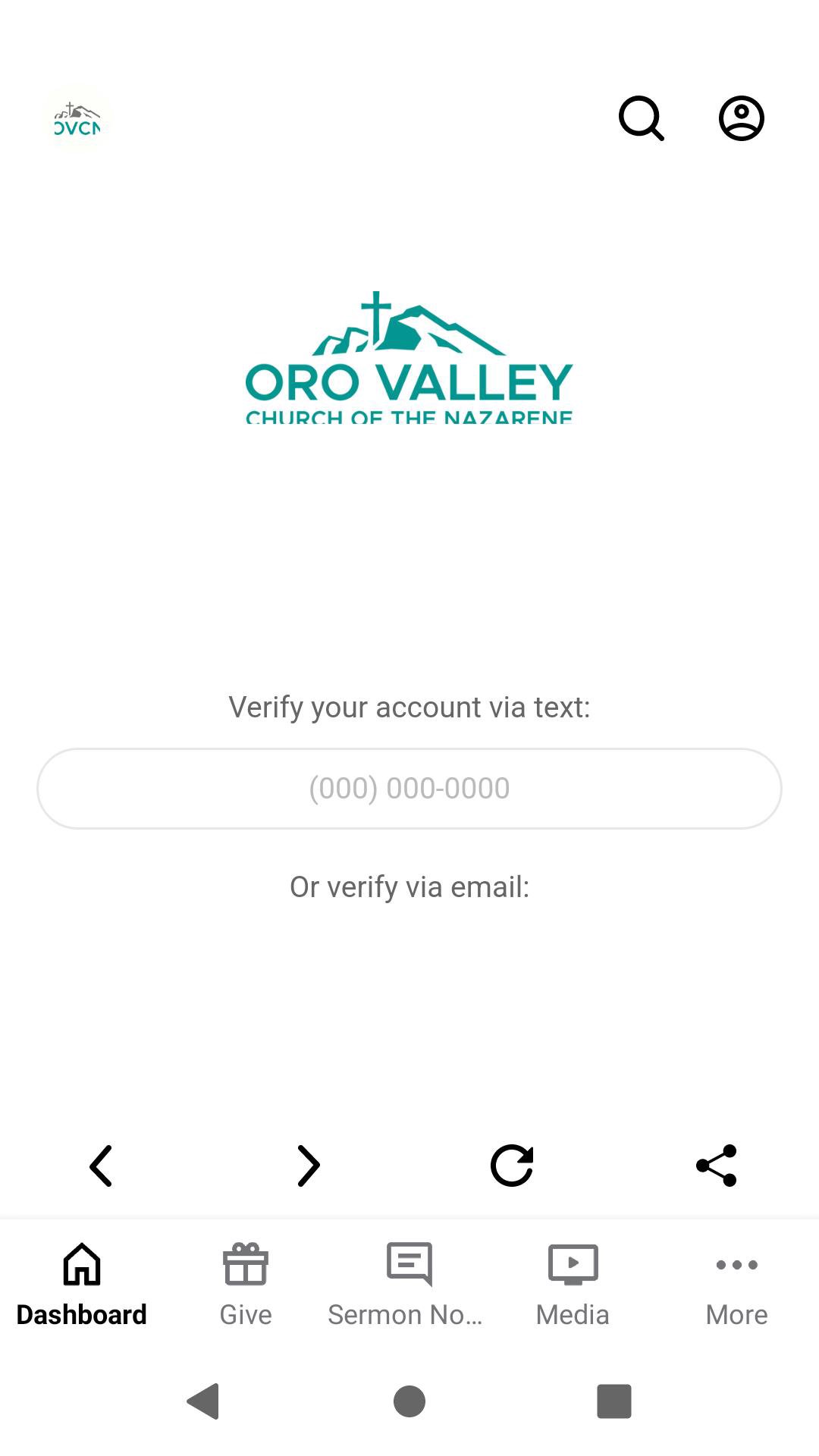Tap the system home button

click(x=409, y=1401)
